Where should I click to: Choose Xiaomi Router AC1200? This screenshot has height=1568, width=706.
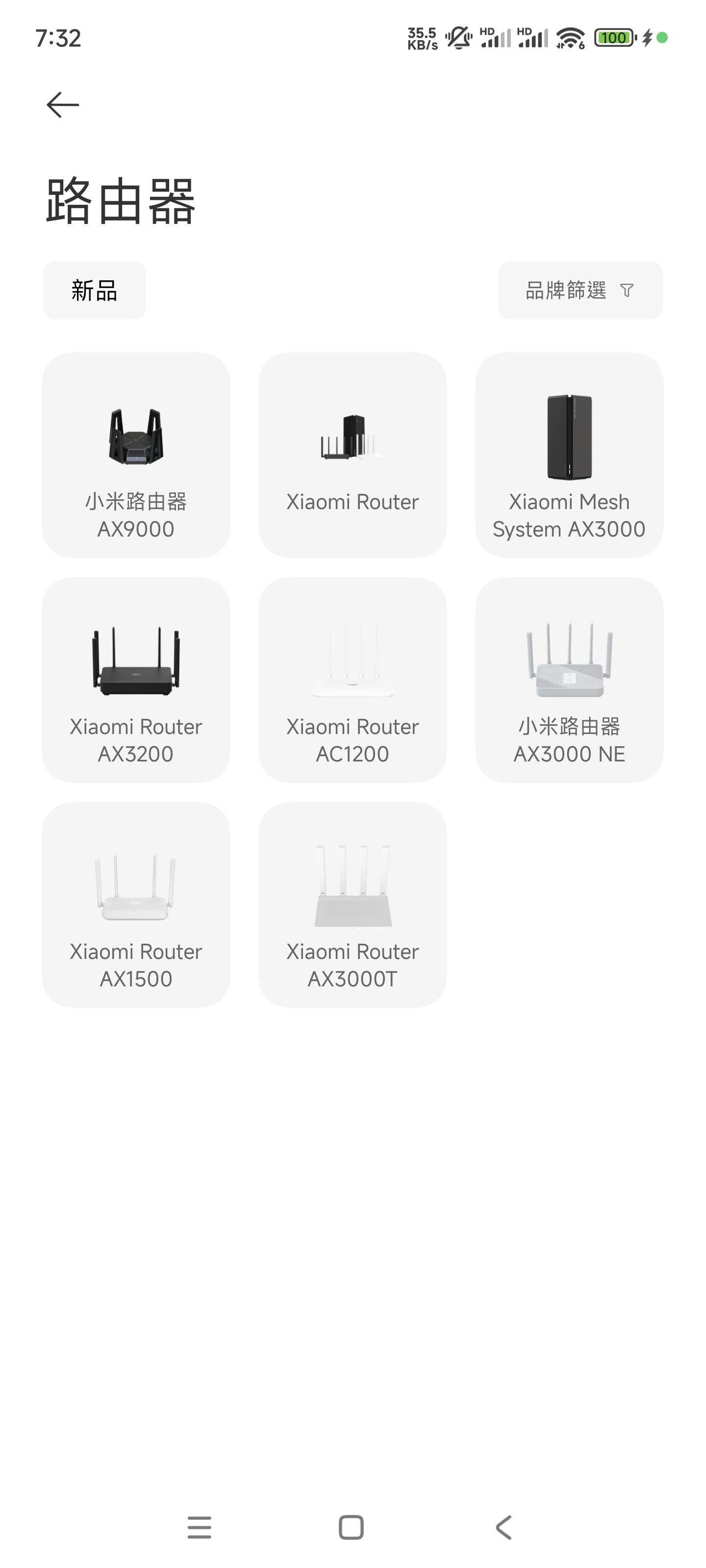pos(352,679)
